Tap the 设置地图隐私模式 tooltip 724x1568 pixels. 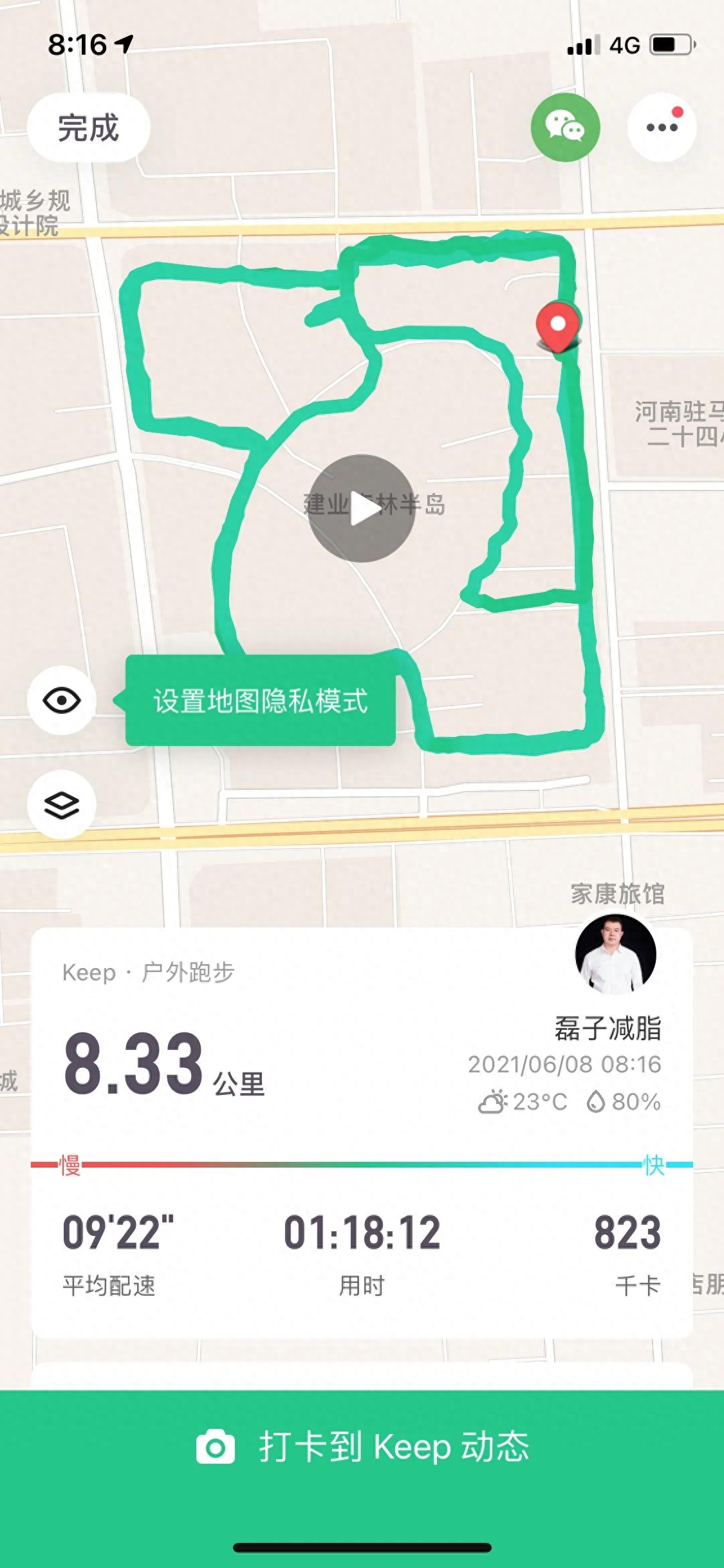pyautogui.click(x=261, y=701)
